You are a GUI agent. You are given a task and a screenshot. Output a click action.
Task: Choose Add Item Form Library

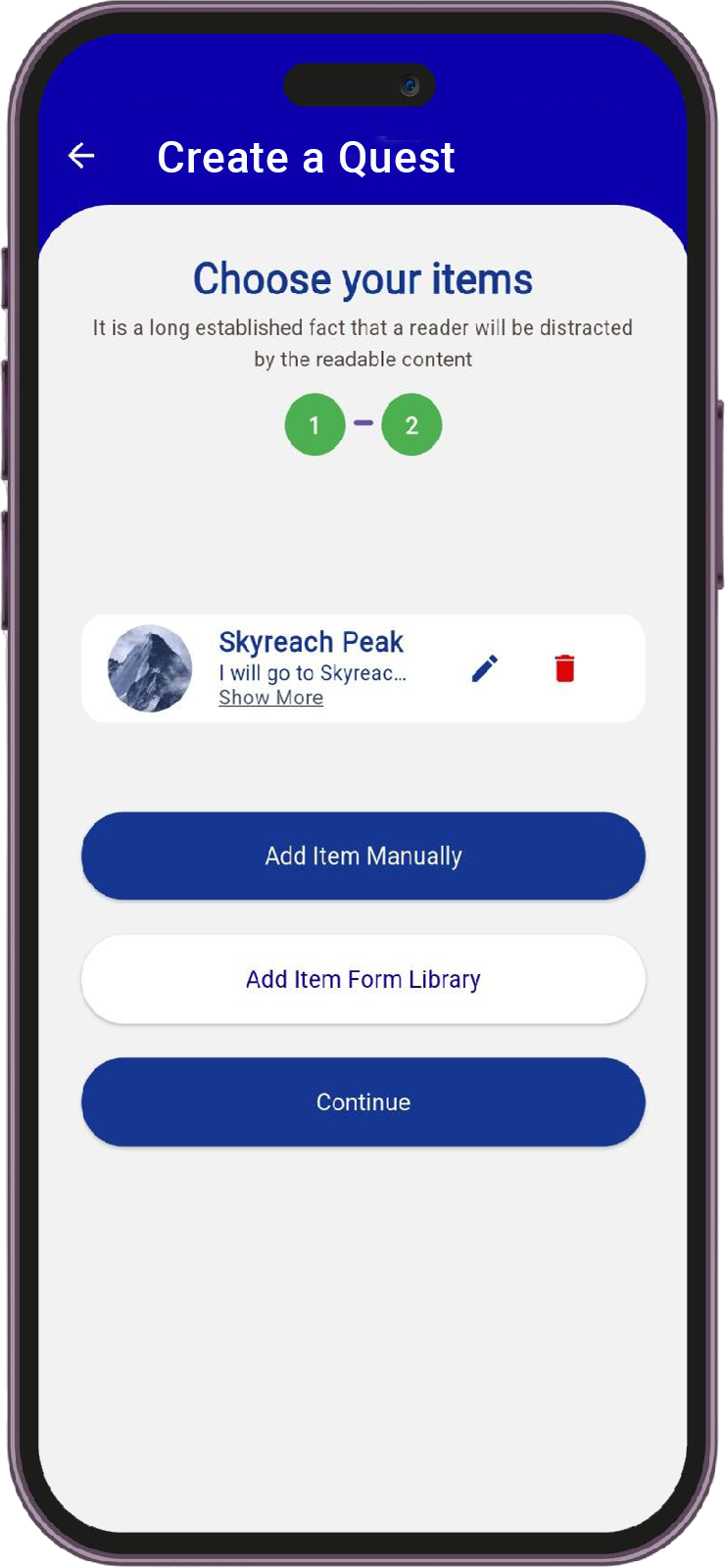362,979
